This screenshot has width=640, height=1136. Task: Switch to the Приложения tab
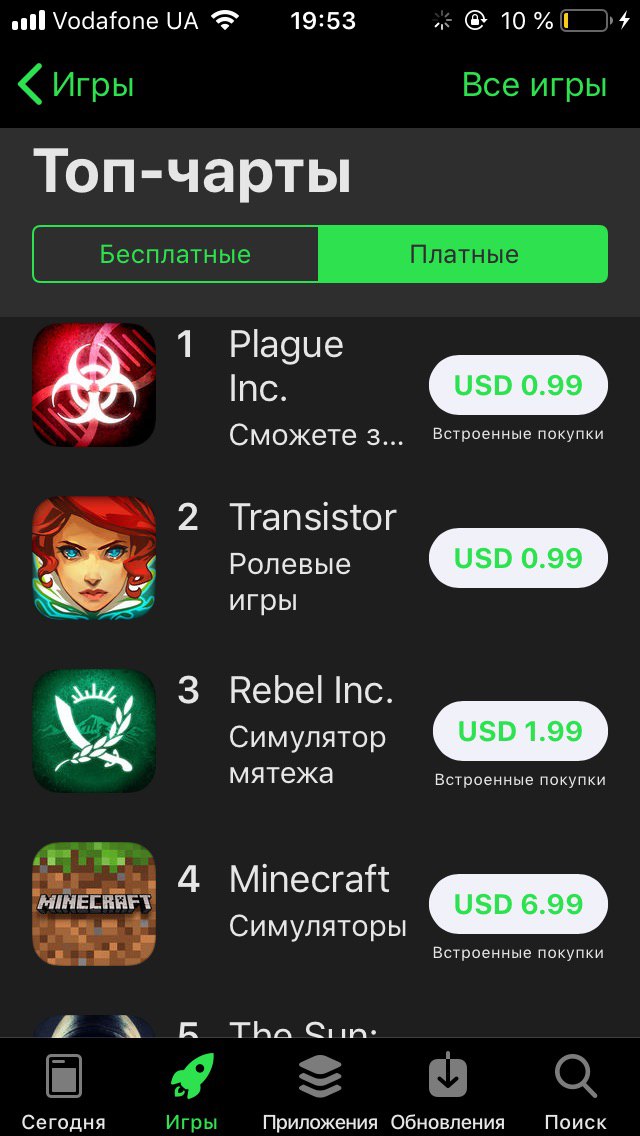click(320, 1088)
